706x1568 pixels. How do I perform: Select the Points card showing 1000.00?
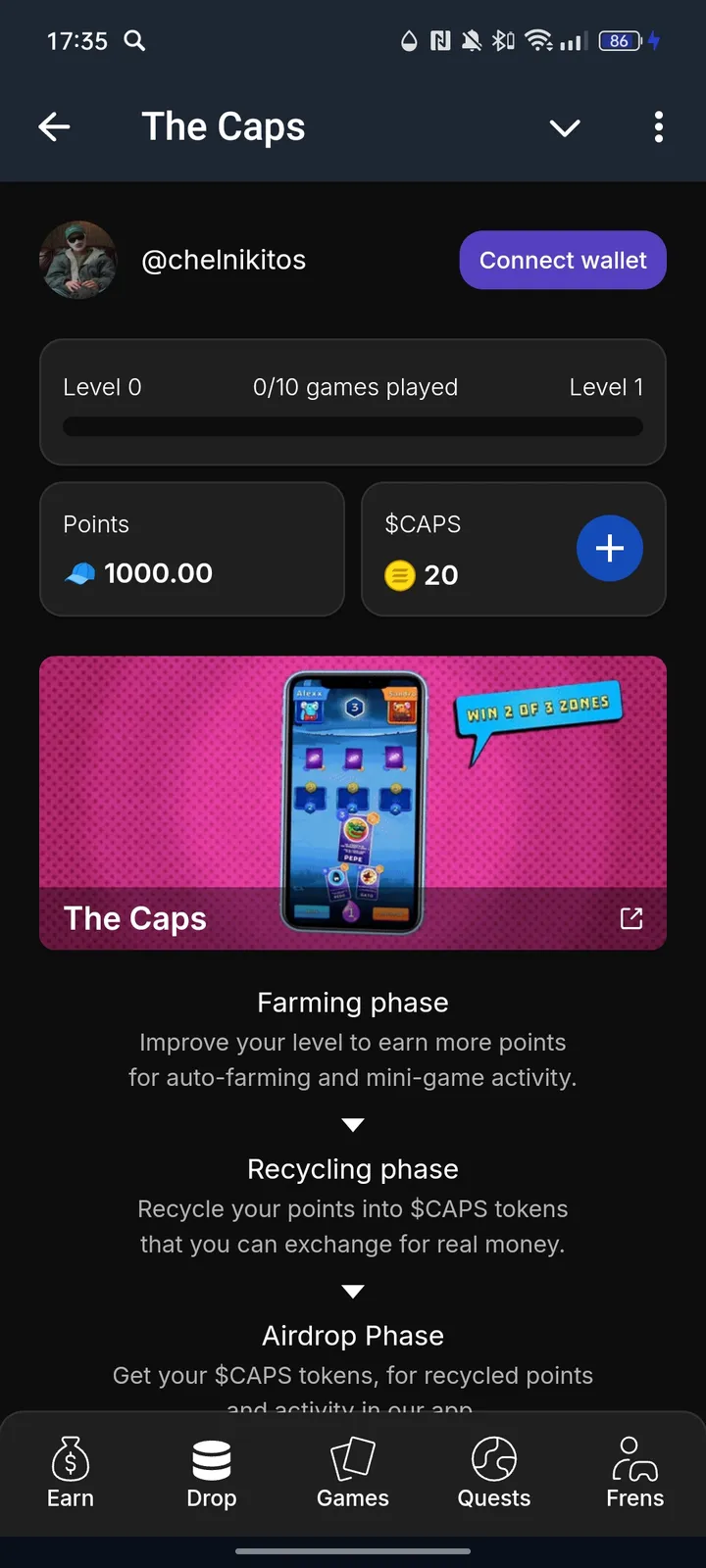coord(192,549)
